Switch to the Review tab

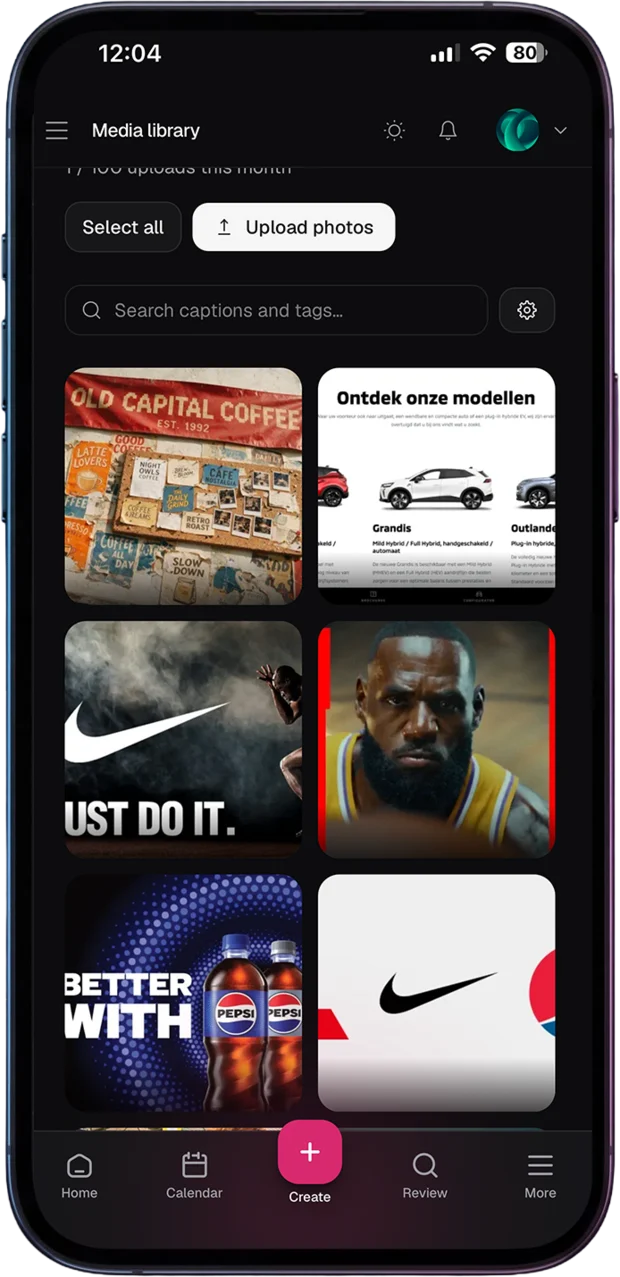click(425, 1176)
